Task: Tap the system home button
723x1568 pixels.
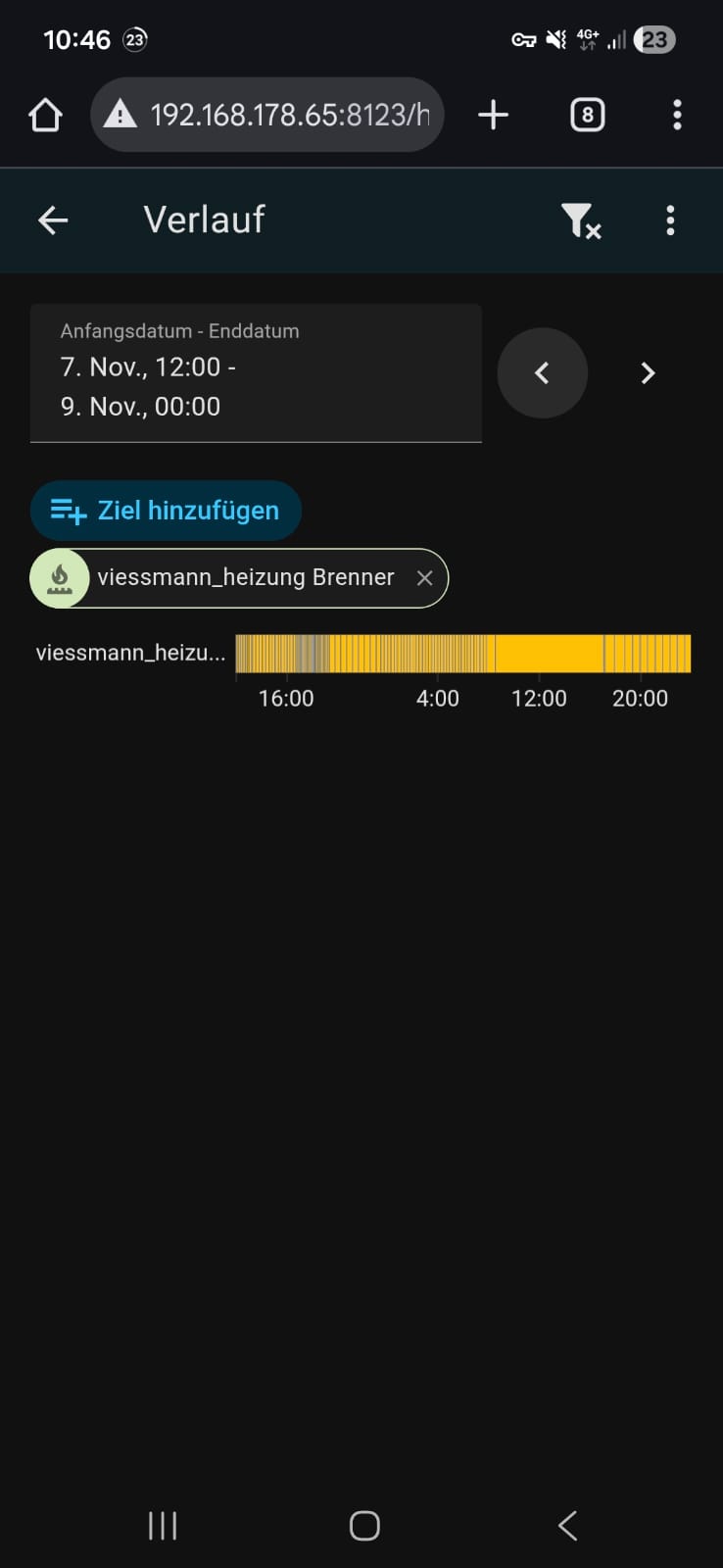Action: [364, 1525]
